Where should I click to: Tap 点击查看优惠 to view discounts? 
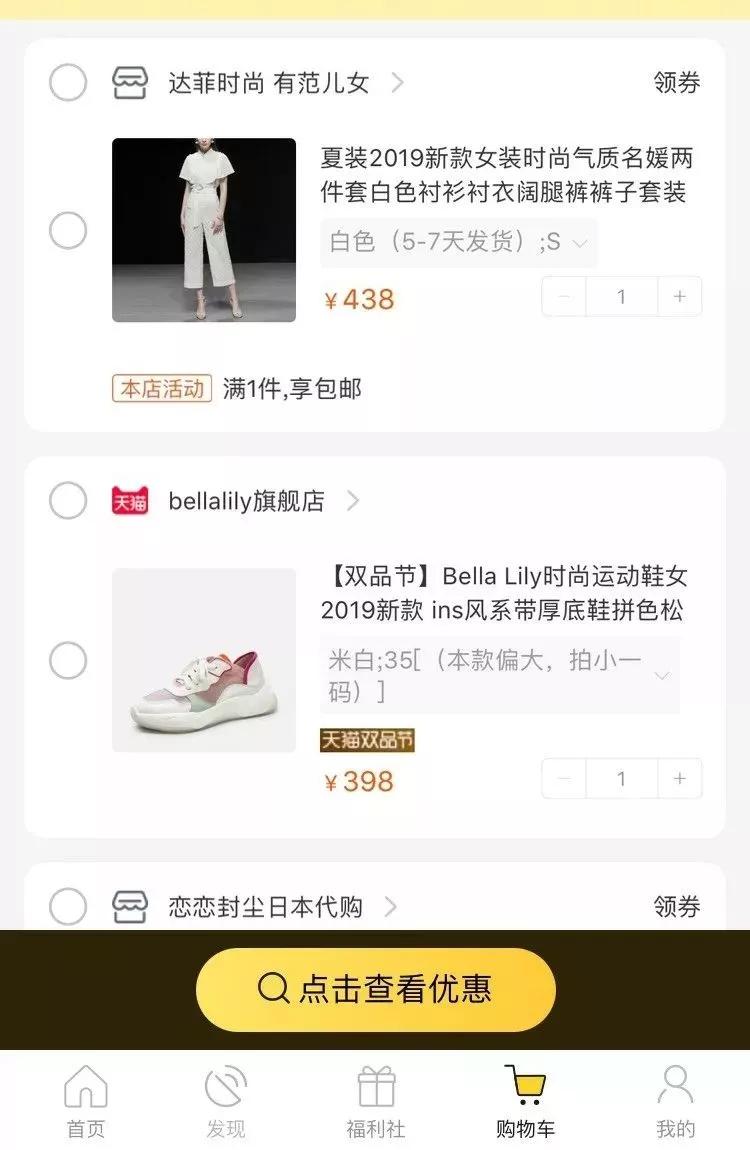(375, 989)
